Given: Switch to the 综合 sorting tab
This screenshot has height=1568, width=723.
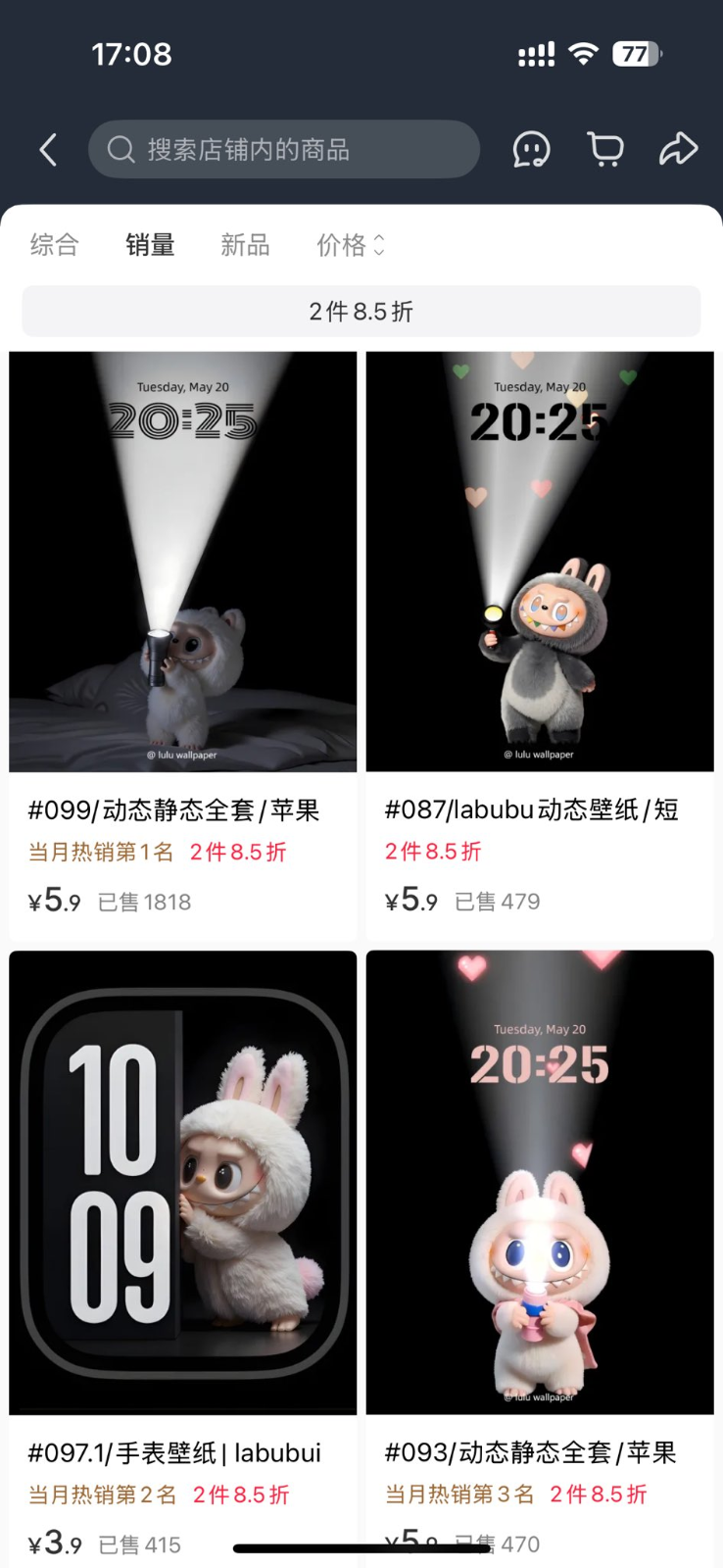Looking at the screenshot, I should click(x=55, y=245).
